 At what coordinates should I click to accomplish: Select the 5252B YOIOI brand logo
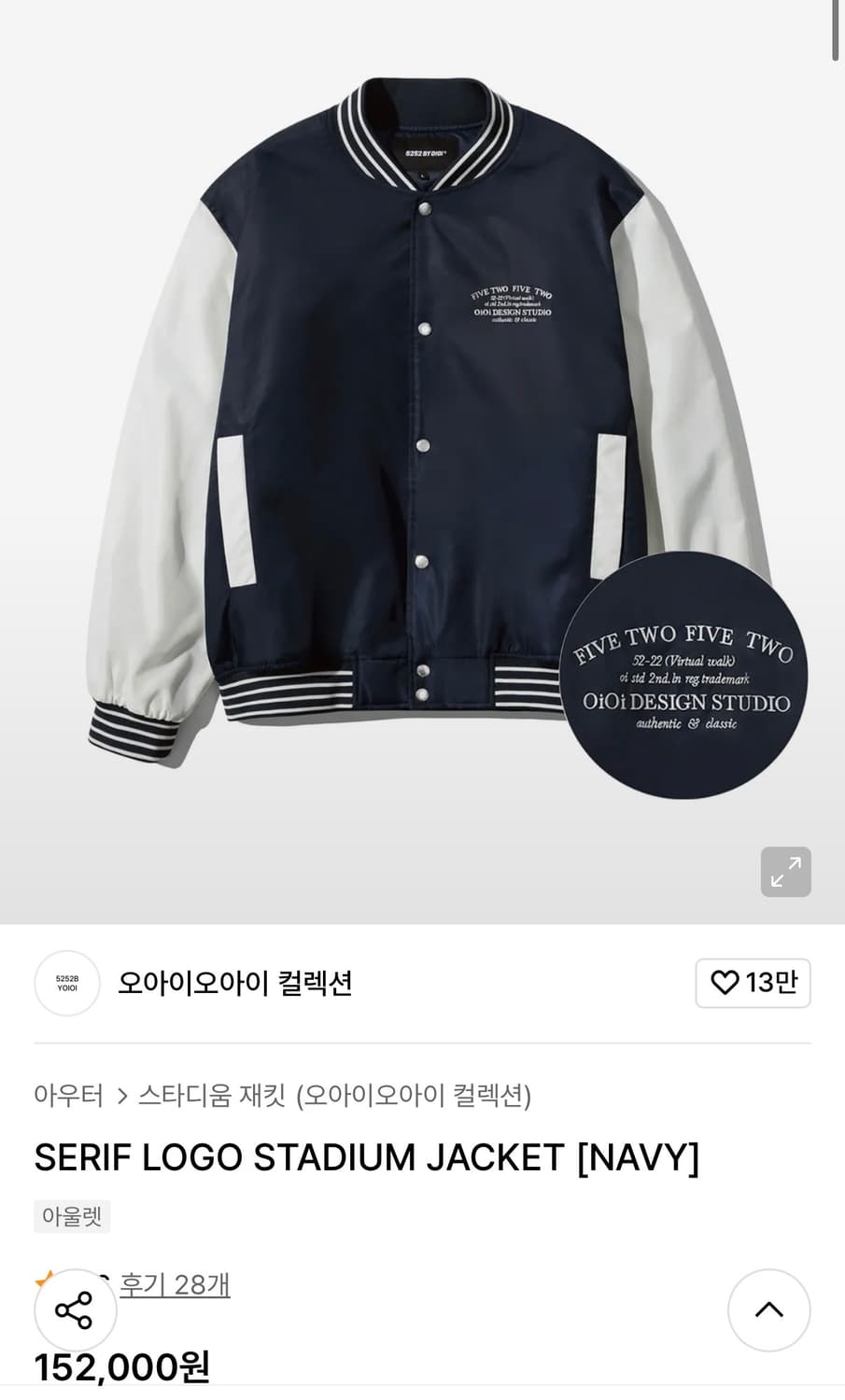(66, 983)
